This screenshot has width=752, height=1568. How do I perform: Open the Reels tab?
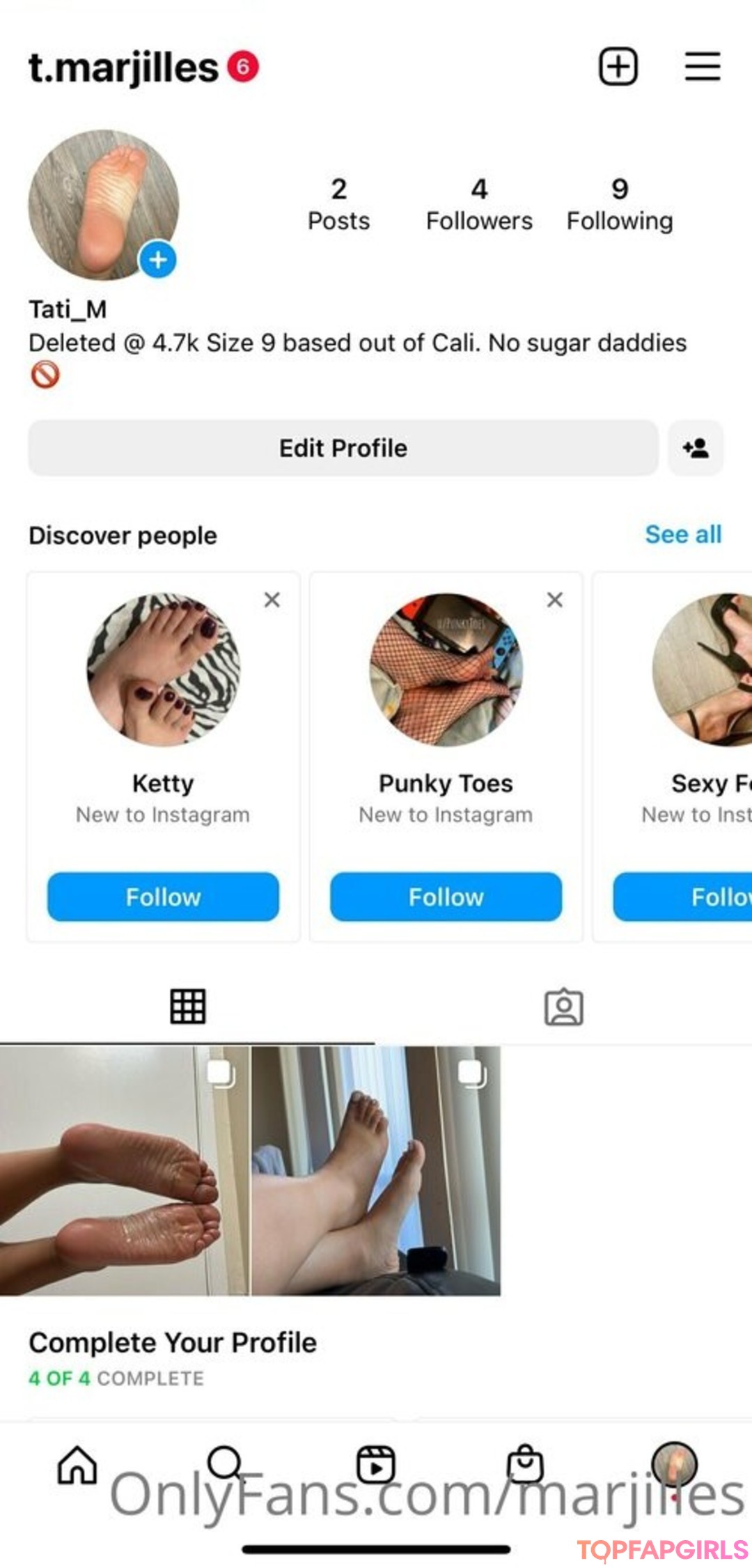tap(375, 1464)
